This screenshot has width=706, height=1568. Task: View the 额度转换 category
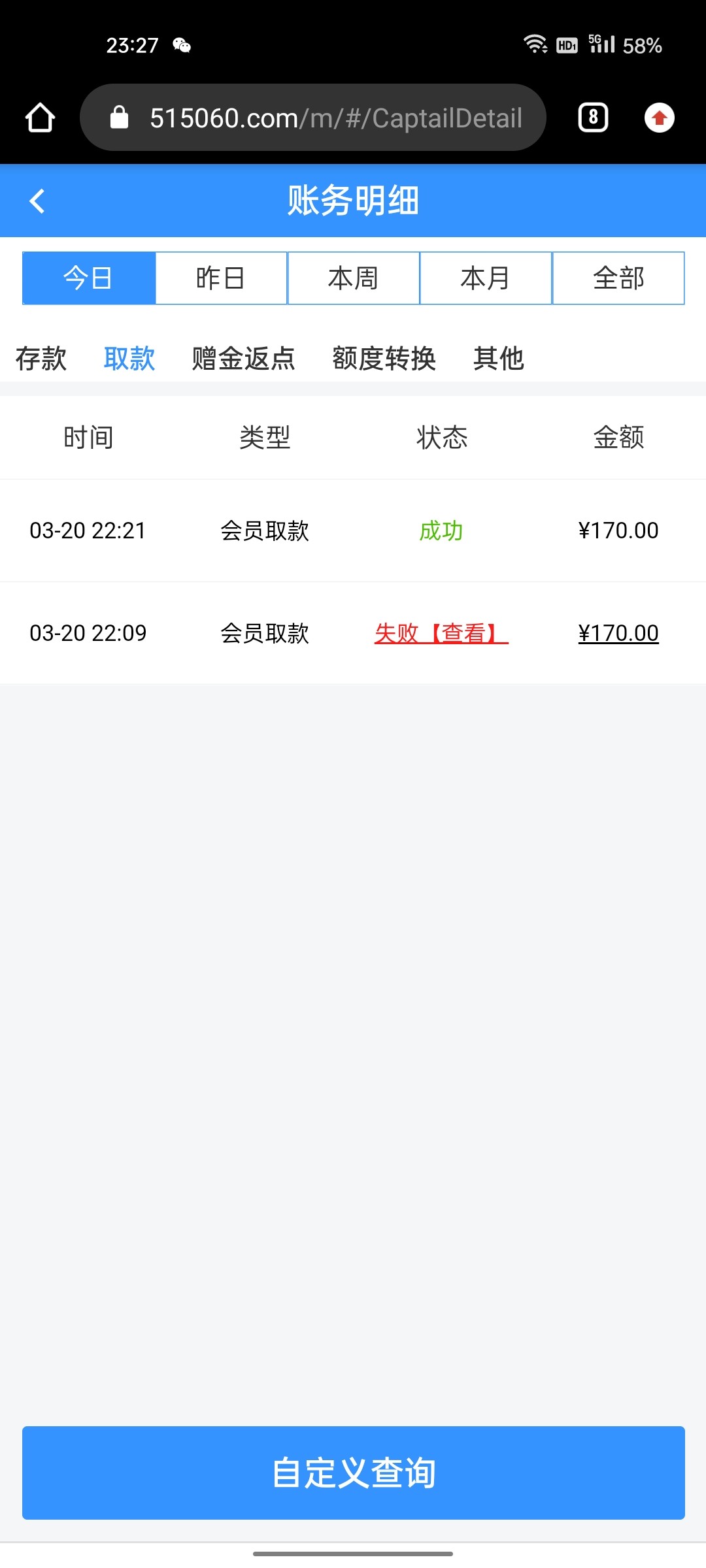384,359
